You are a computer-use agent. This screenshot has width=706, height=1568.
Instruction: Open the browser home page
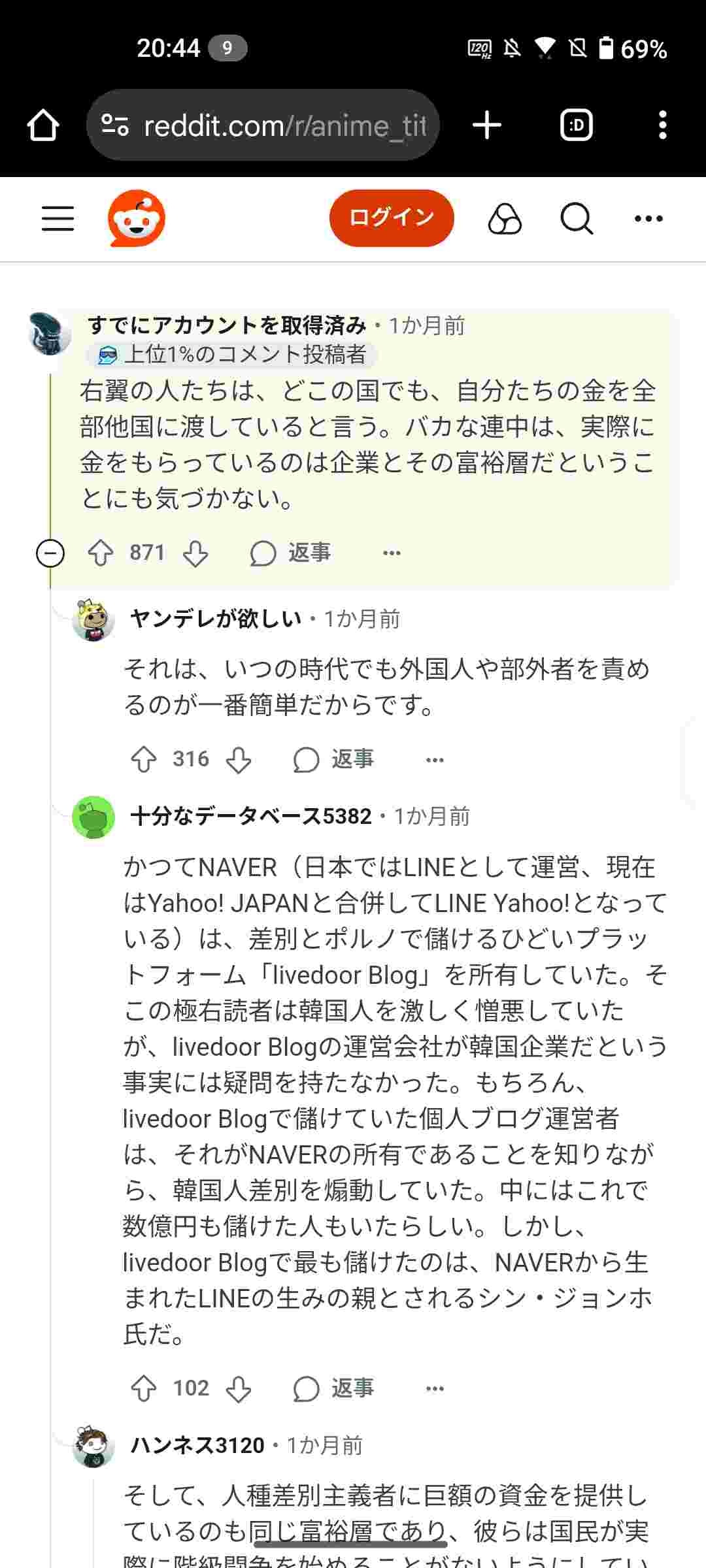coord(43,125)
